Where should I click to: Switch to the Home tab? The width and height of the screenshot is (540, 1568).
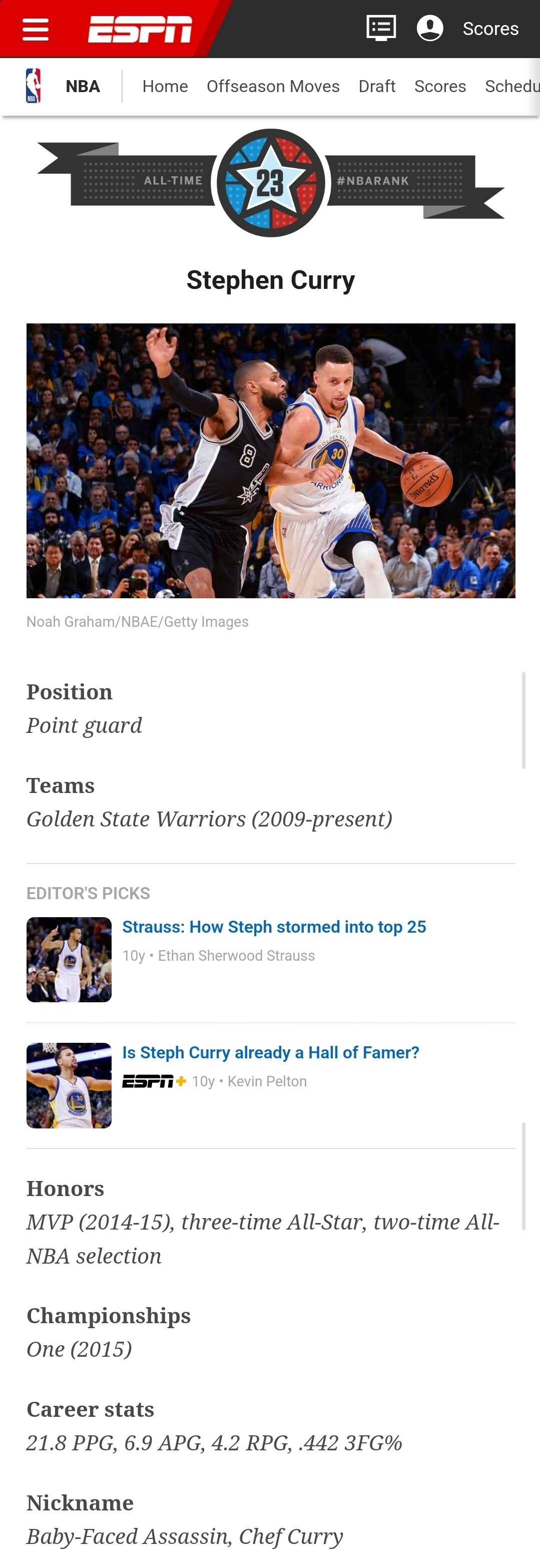[x=165, y=87]
